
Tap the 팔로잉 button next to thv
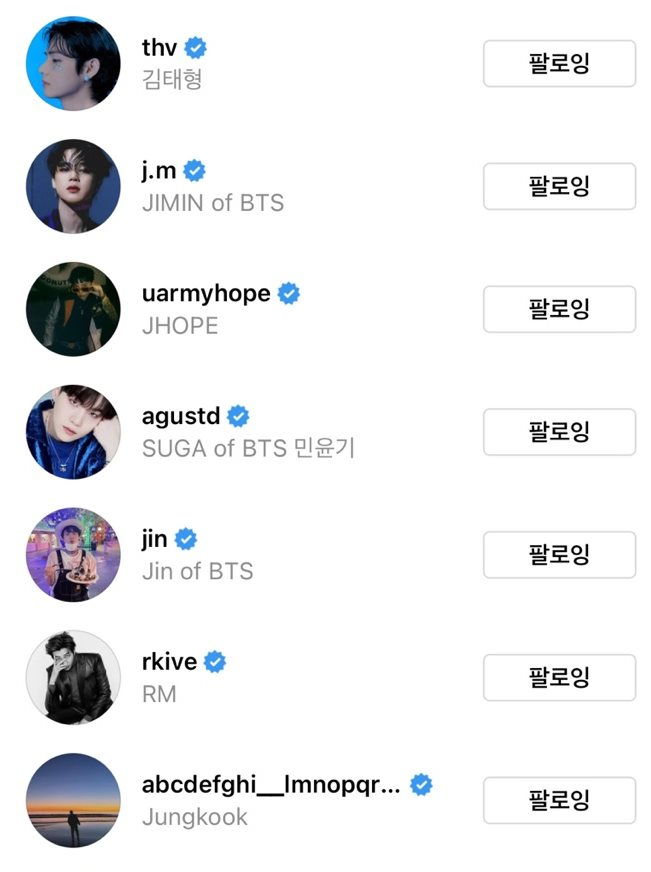coord(559,64)
